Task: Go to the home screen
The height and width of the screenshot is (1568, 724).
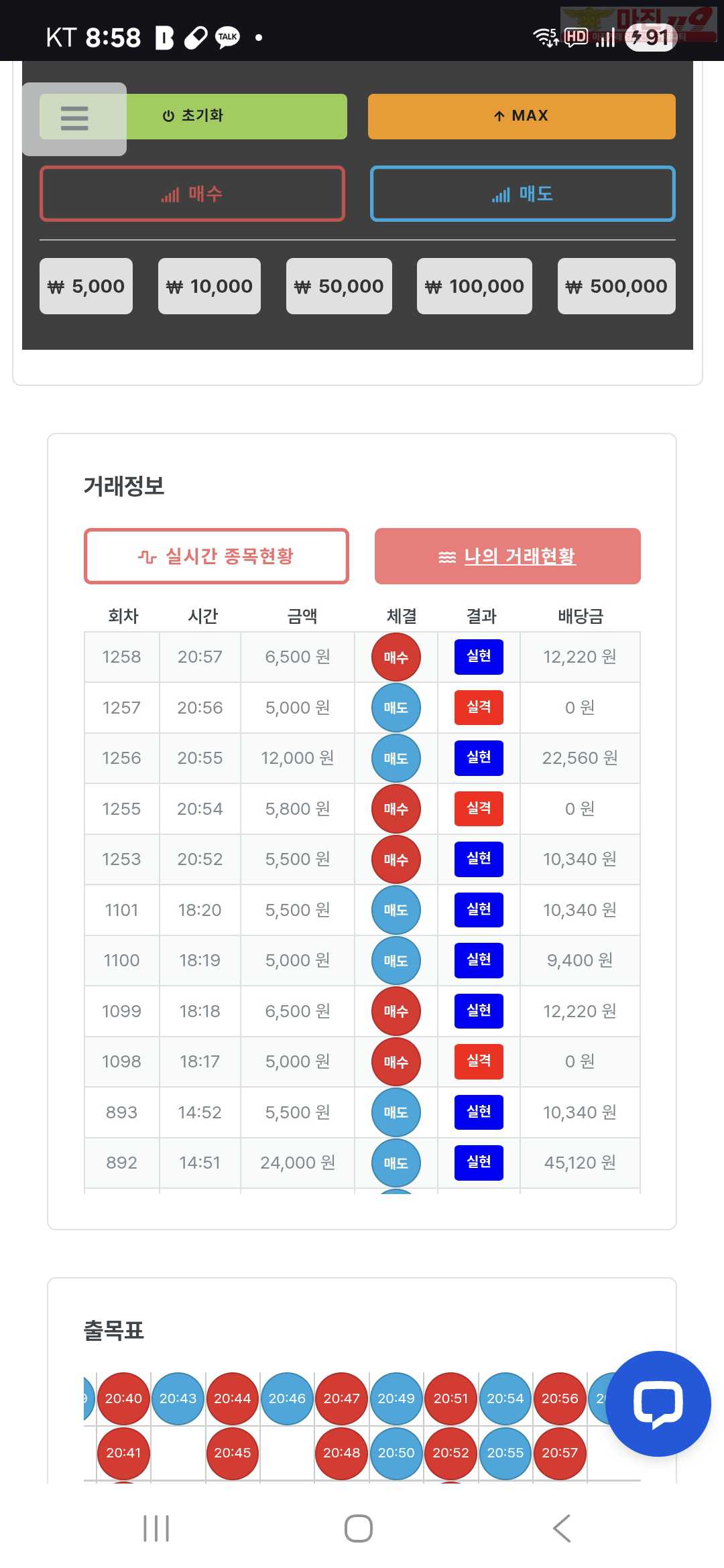Action: pyautogui.click(x=359, y=1528)
